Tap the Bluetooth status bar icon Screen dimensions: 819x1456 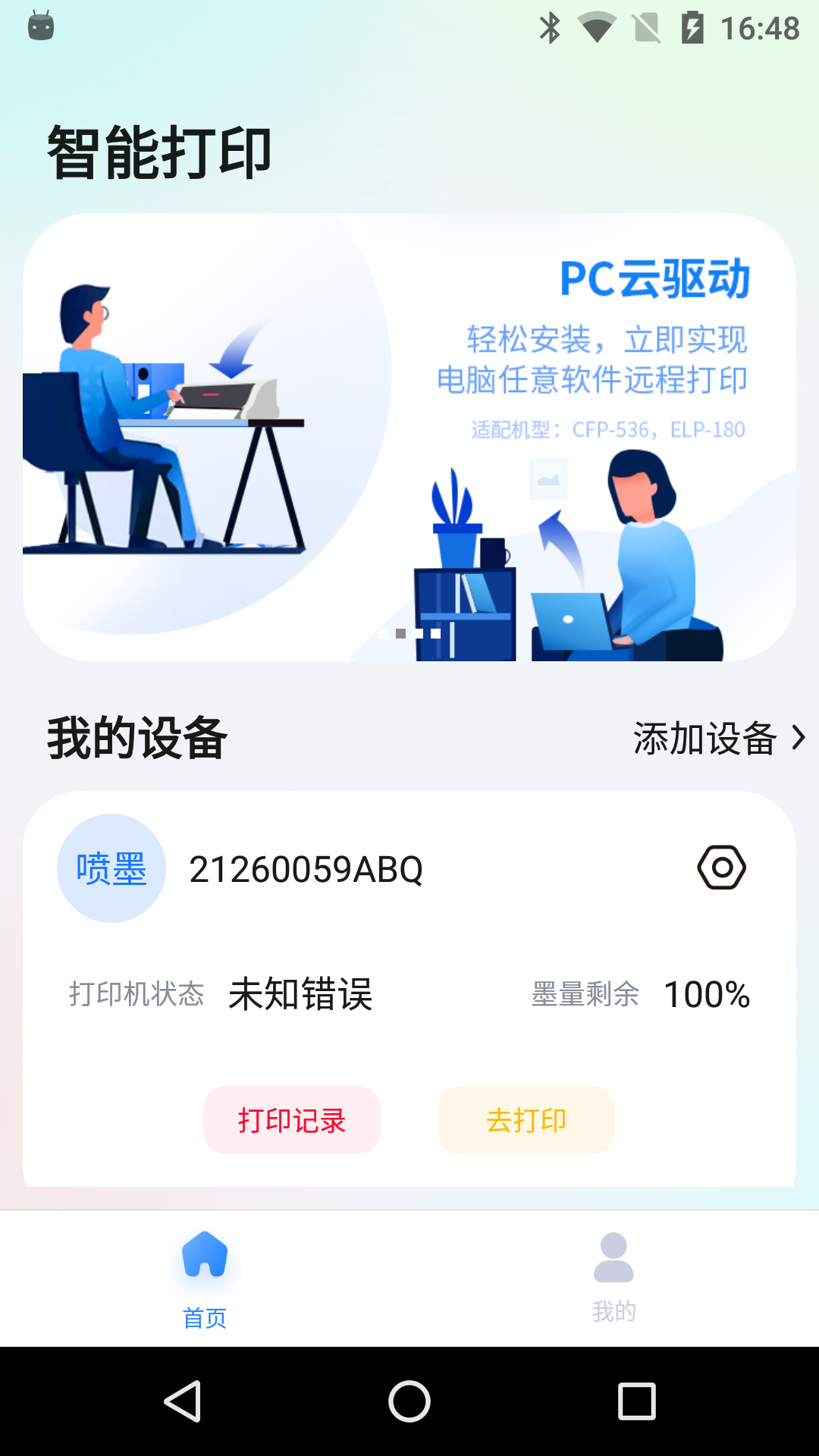[550, 27]
